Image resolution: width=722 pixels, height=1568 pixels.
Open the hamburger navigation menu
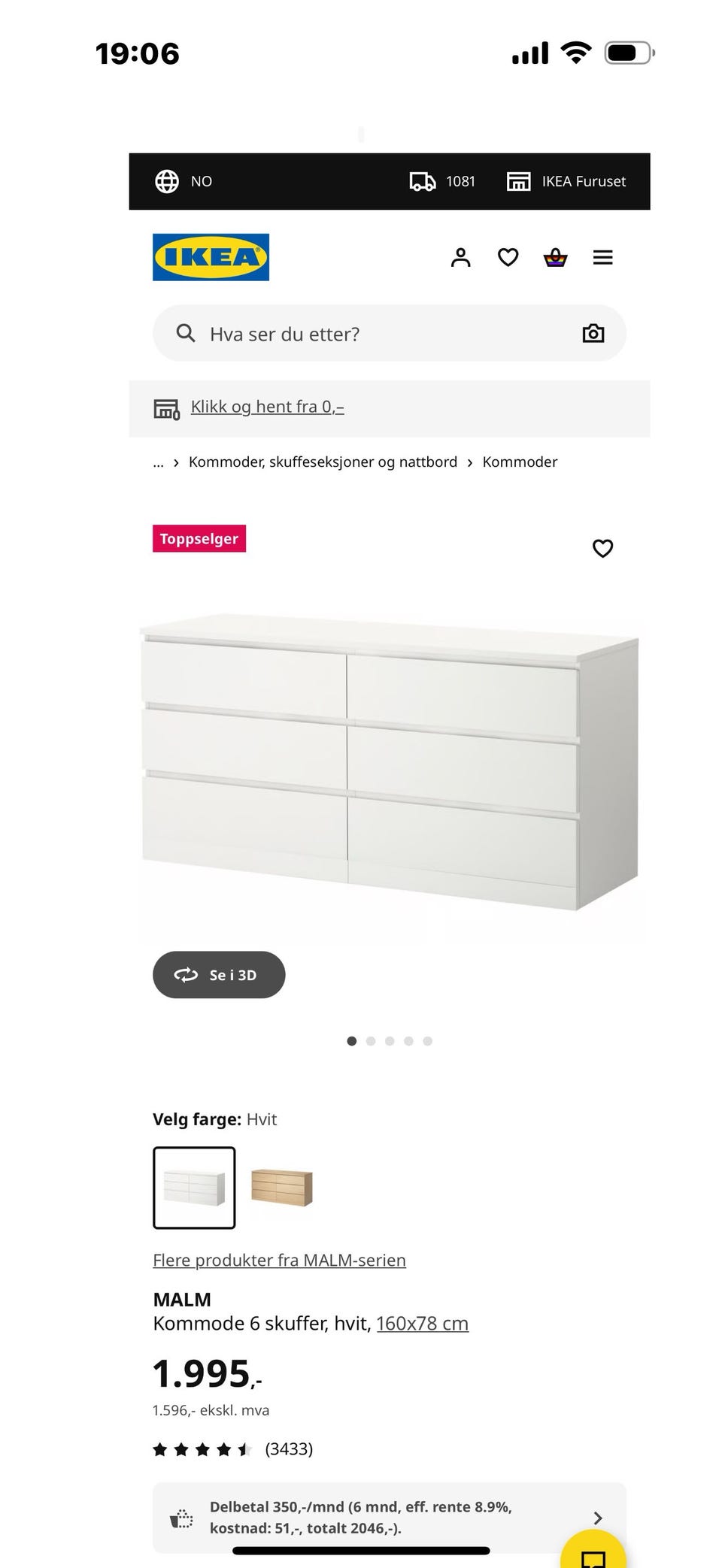(602, 257)
